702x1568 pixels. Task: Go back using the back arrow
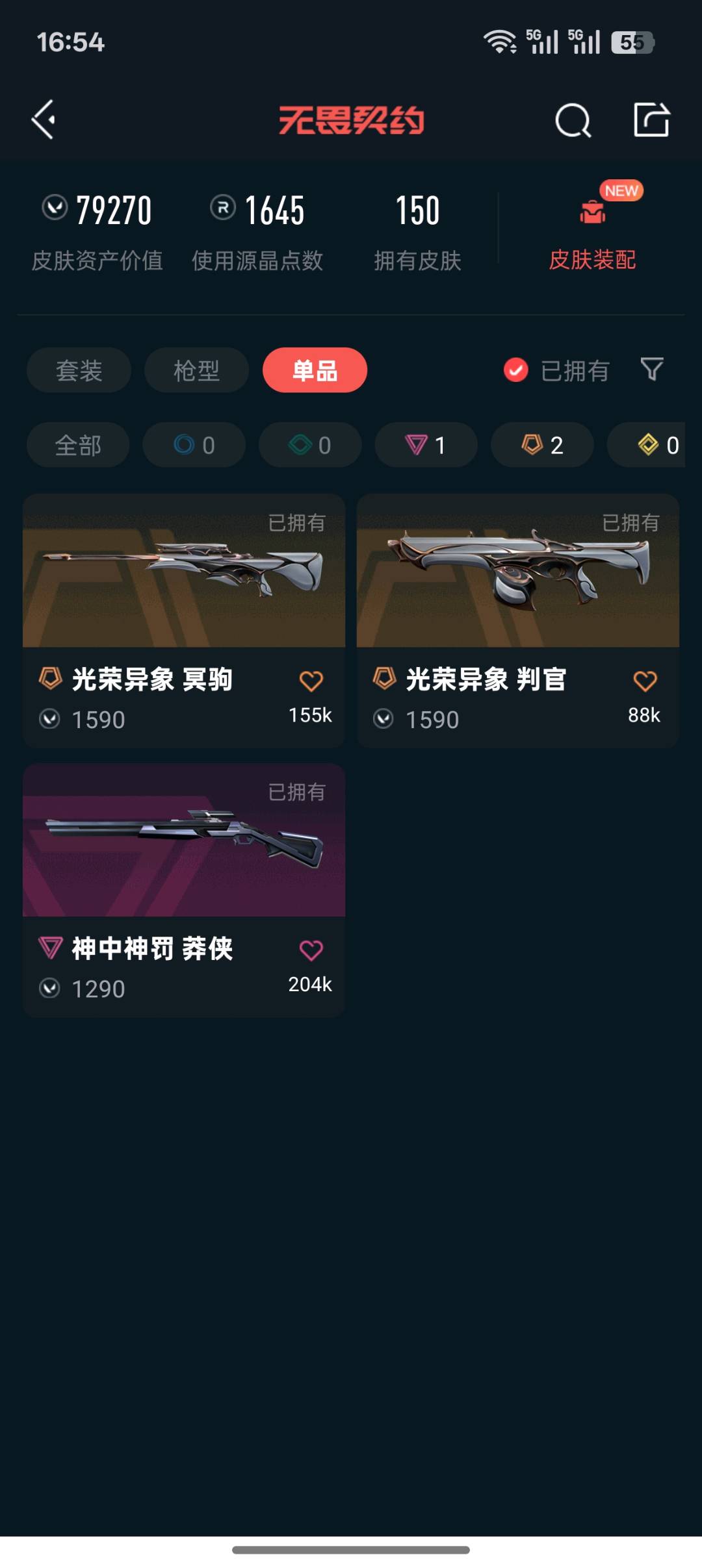click(x=44, y=120)
